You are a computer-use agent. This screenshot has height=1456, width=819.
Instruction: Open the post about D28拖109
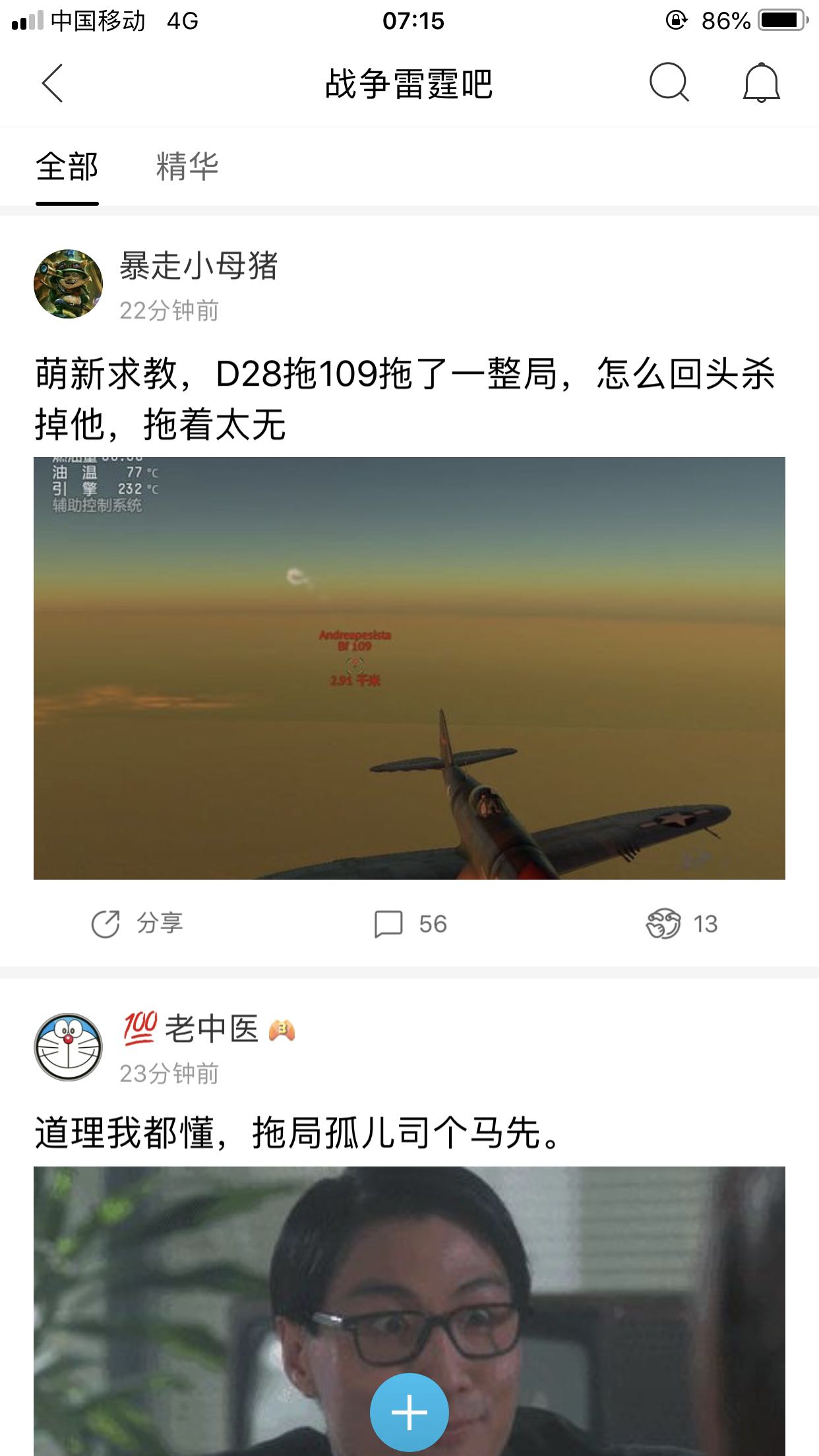tap(405, 398)
